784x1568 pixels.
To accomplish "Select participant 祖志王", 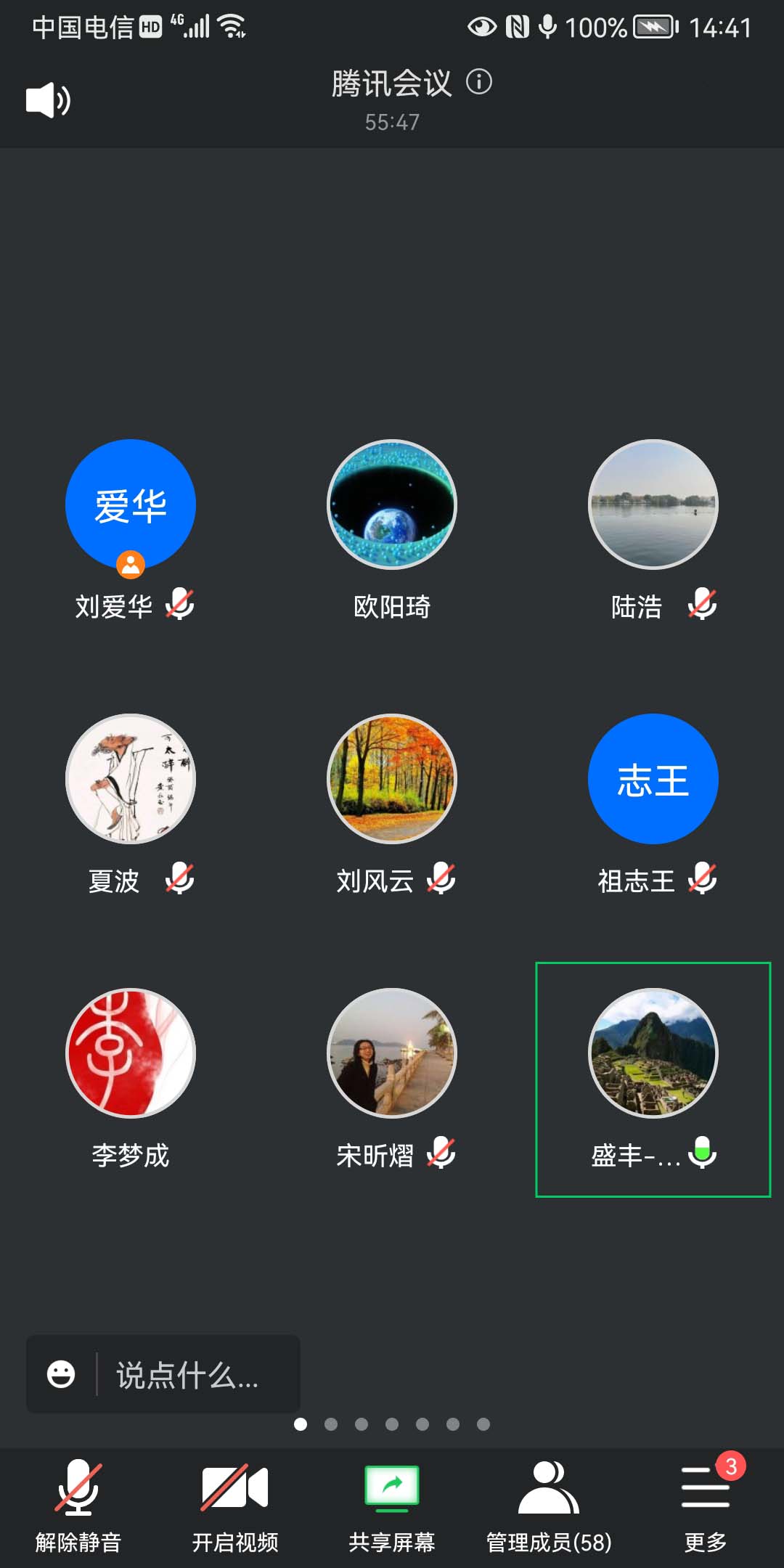I will click(x=653, y=780).
